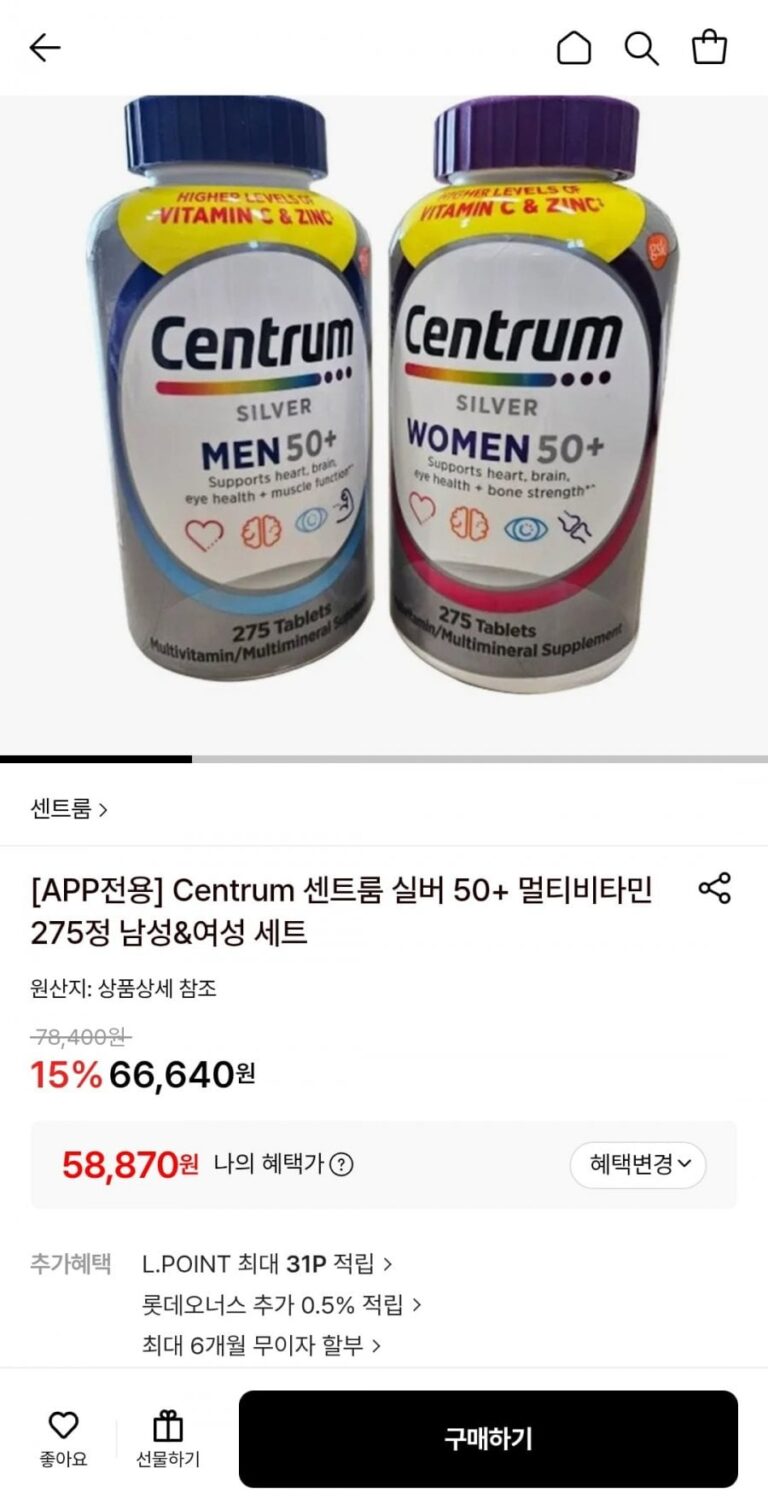Tap 선물하기 to gift this item

[x=168, y=1438]
